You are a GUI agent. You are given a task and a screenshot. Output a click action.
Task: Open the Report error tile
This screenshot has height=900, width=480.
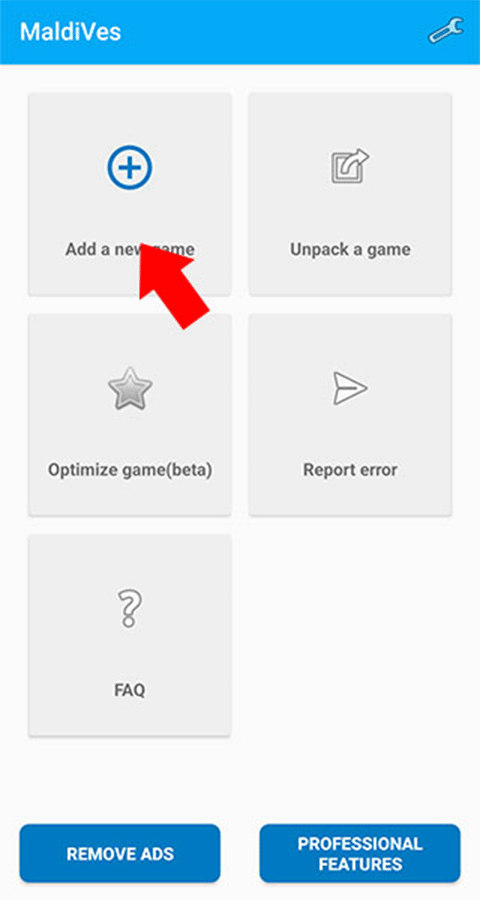(x=350, y=415)
